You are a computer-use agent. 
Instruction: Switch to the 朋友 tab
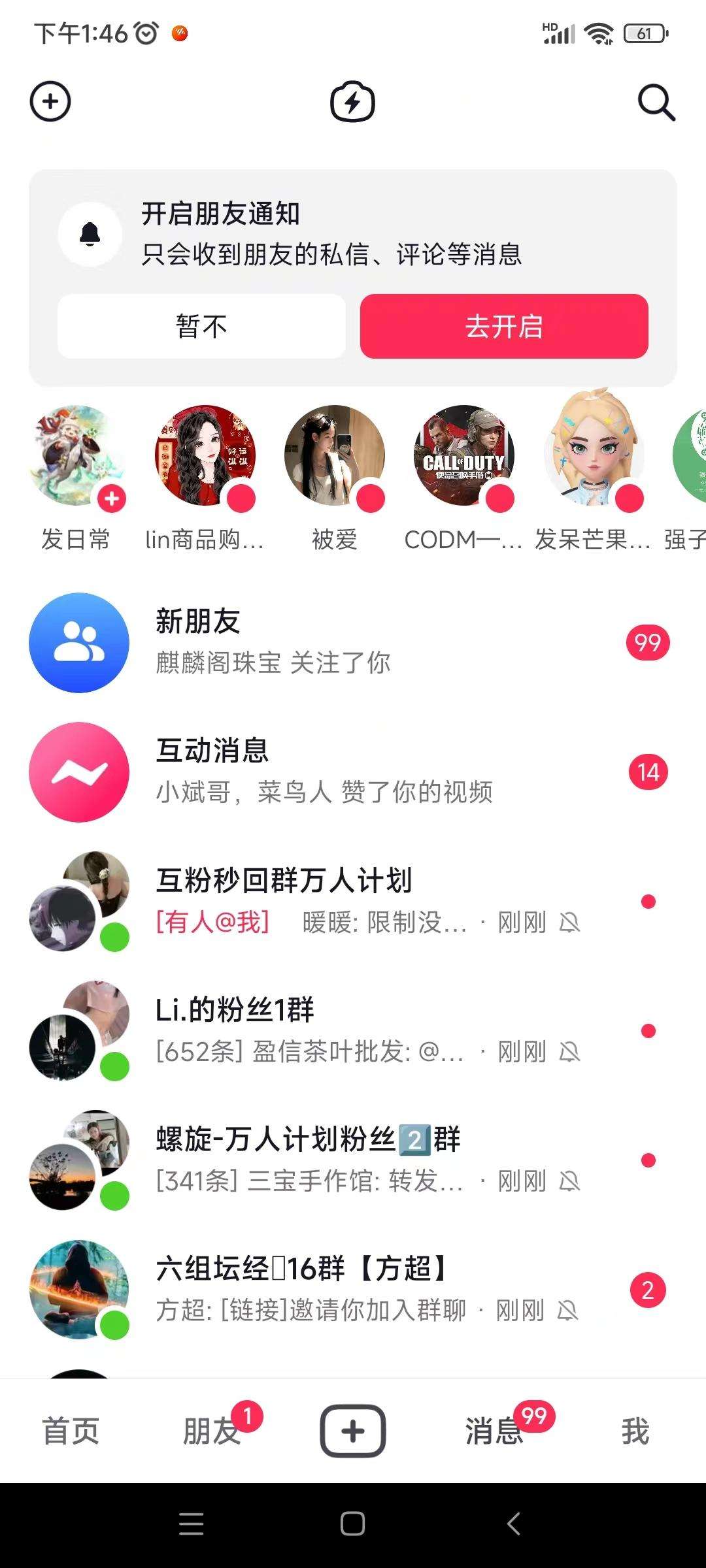tap(212, 1431)
